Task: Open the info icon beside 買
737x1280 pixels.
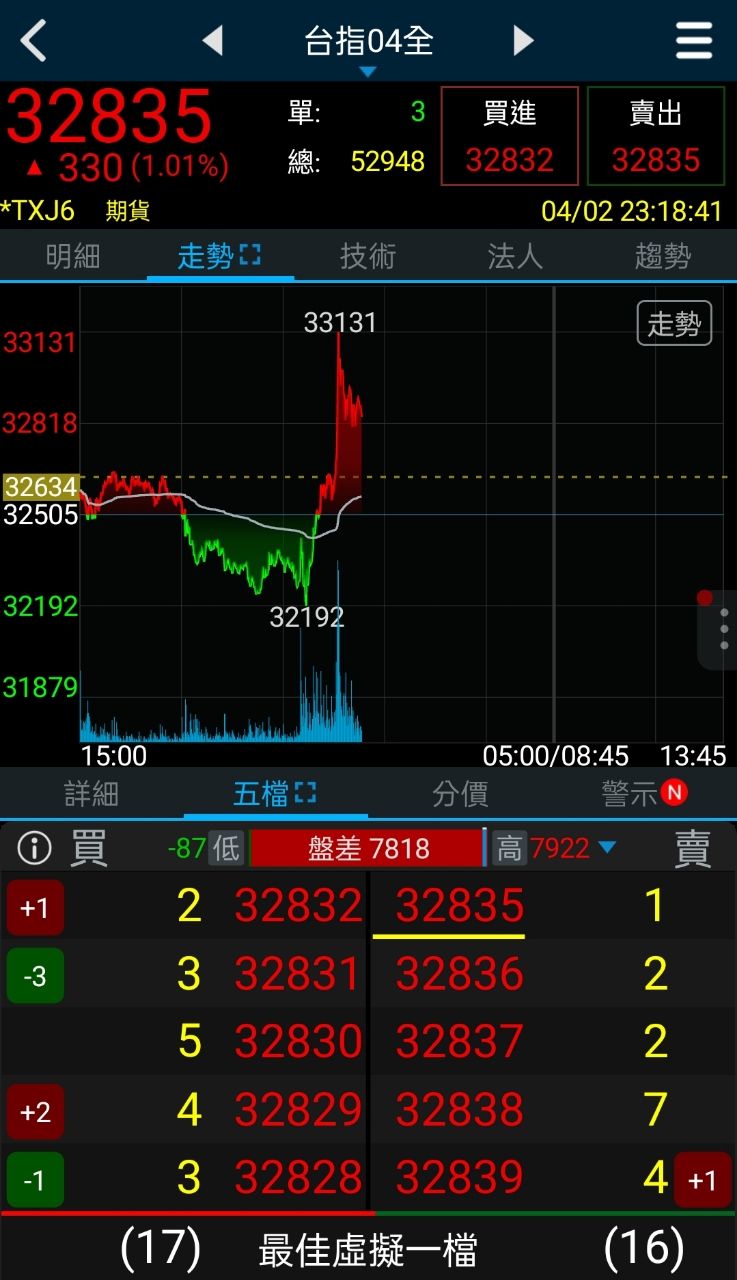Action: [x=34, y=849]
